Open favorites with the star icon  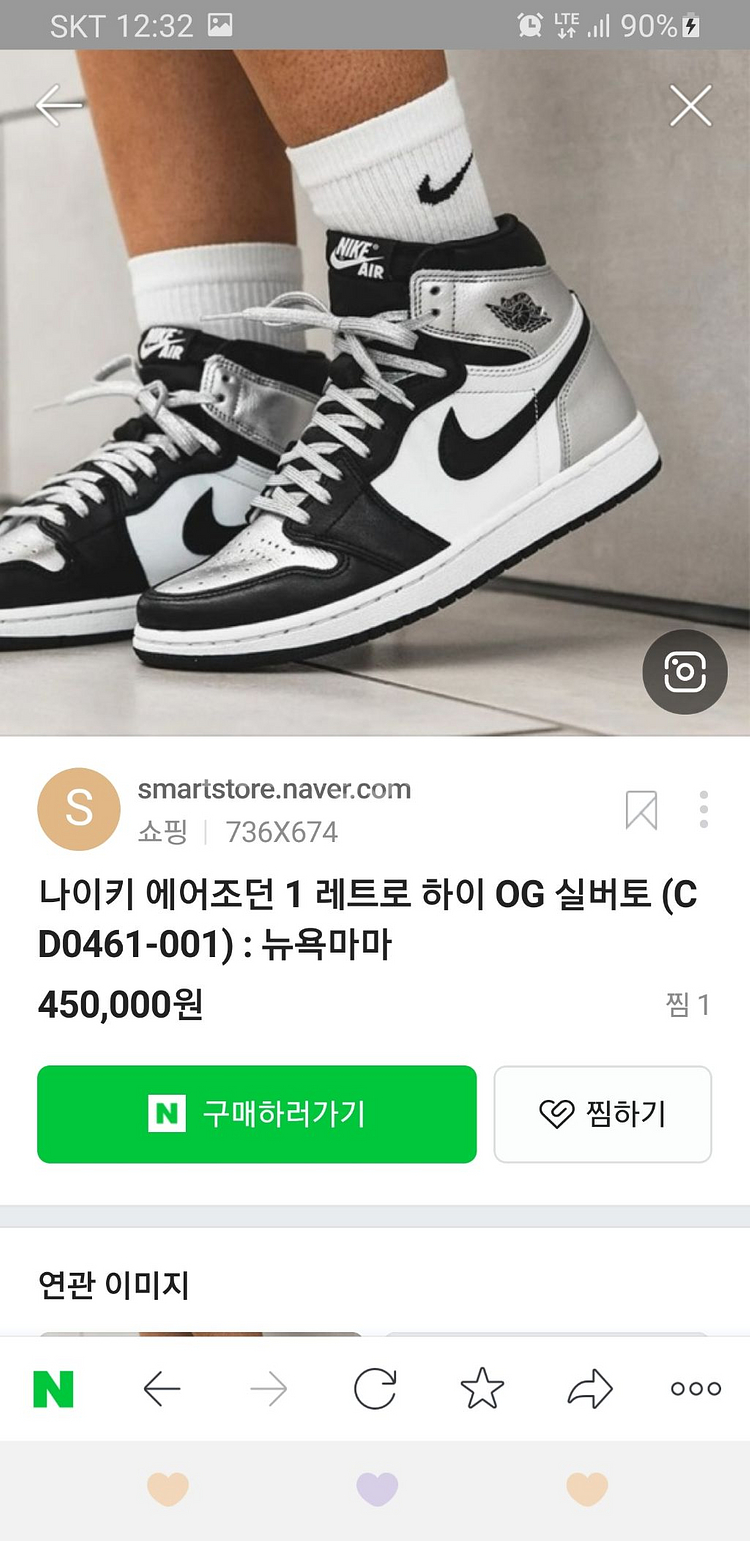coord(482,1388)
